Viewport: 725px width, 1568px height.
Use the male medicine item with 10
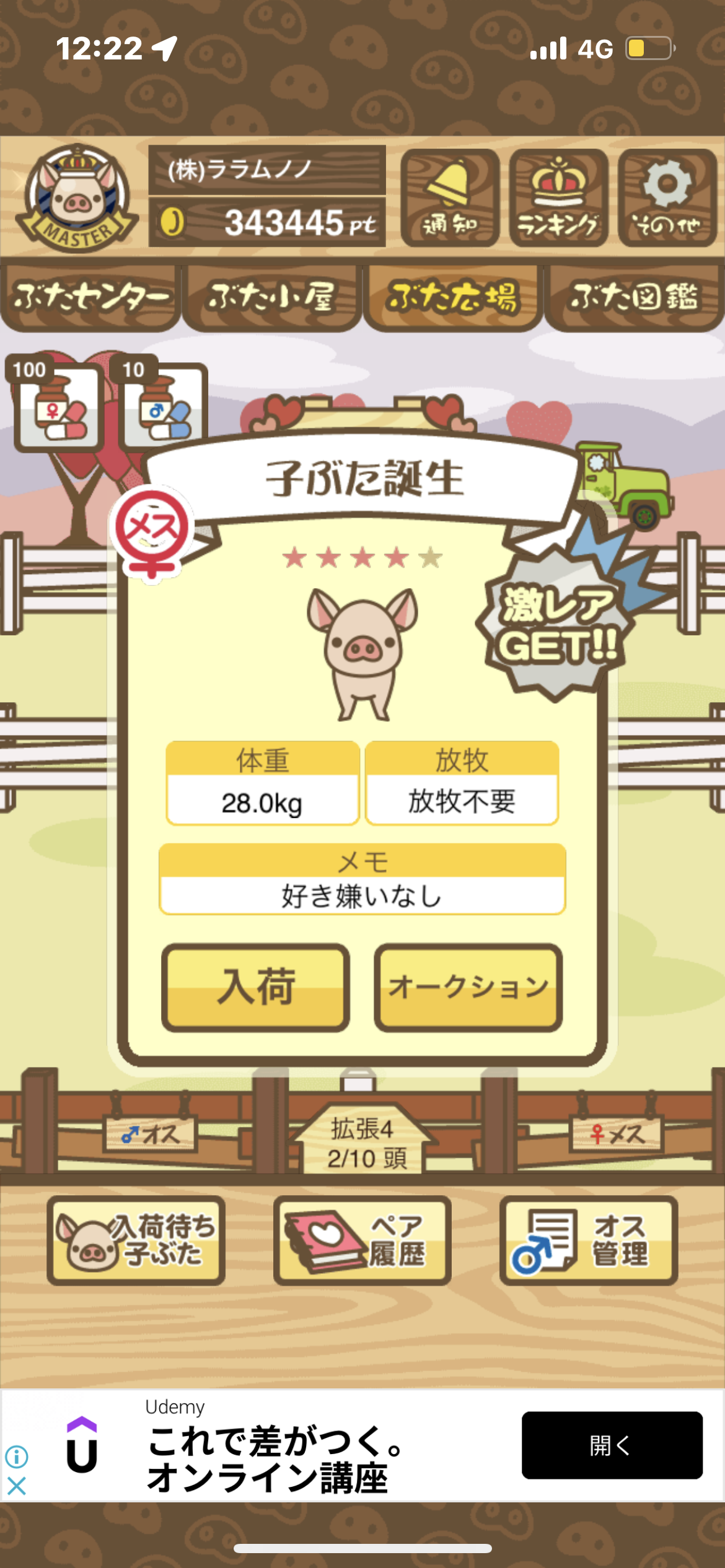[161, 404]
